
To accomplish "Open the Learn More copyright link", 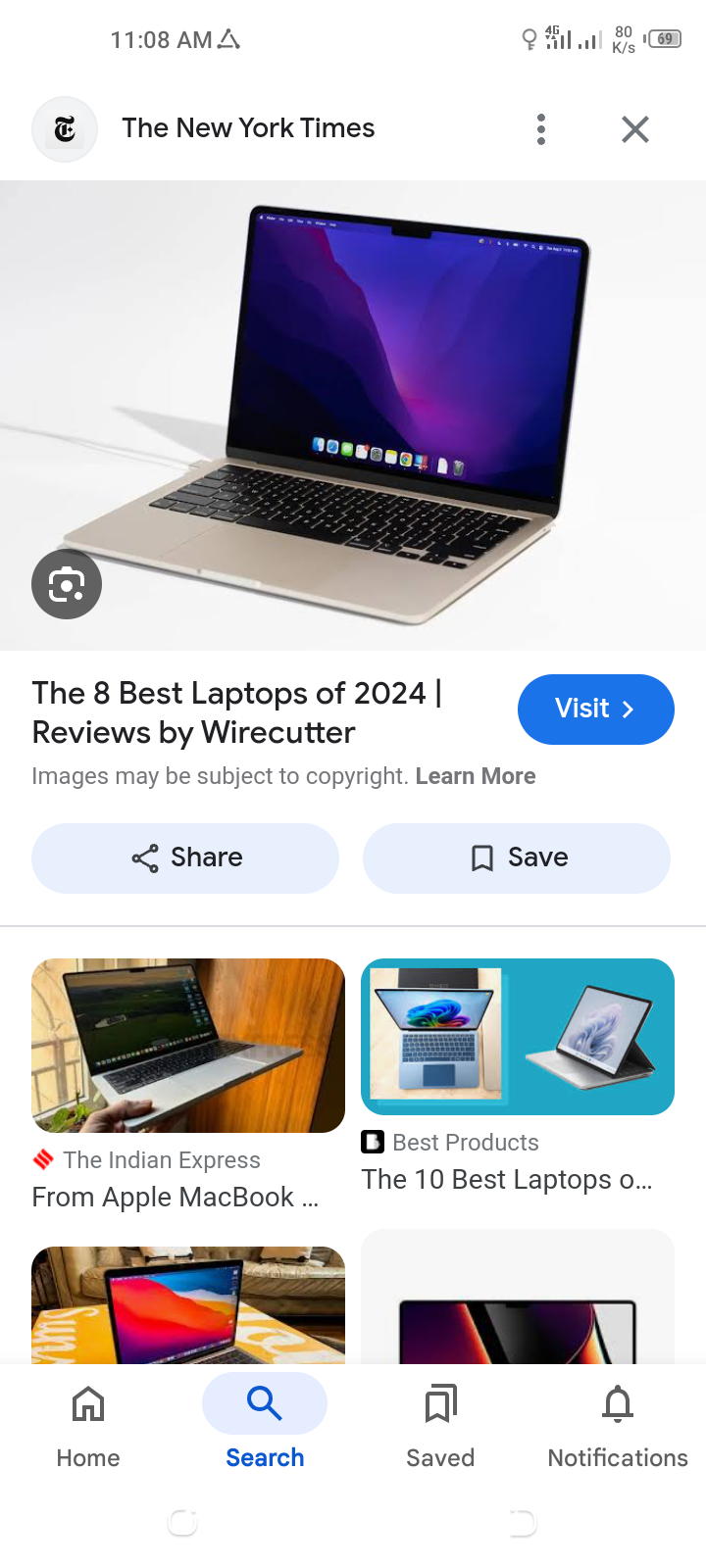I will pyautogui.click(x=476, y=776).
